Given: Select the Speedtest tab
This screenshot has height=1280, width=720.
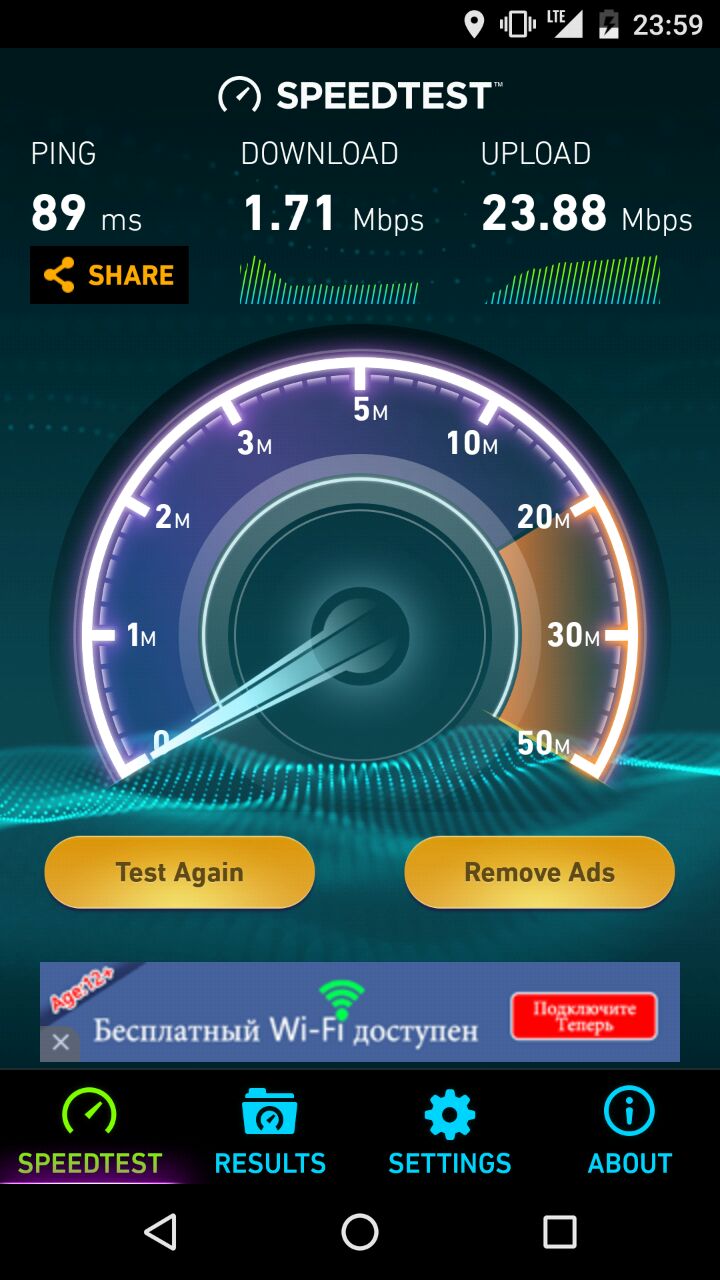Looking at the screenshot, I should [x=90, y=1132].
